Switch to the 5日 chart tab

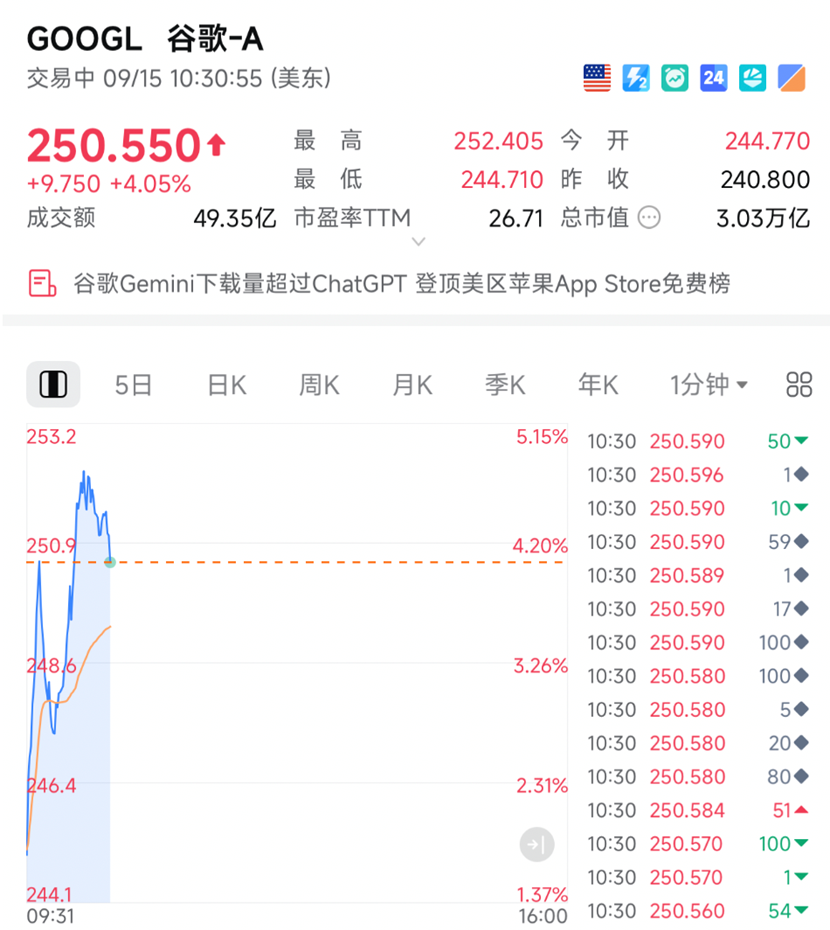[133, 385]
